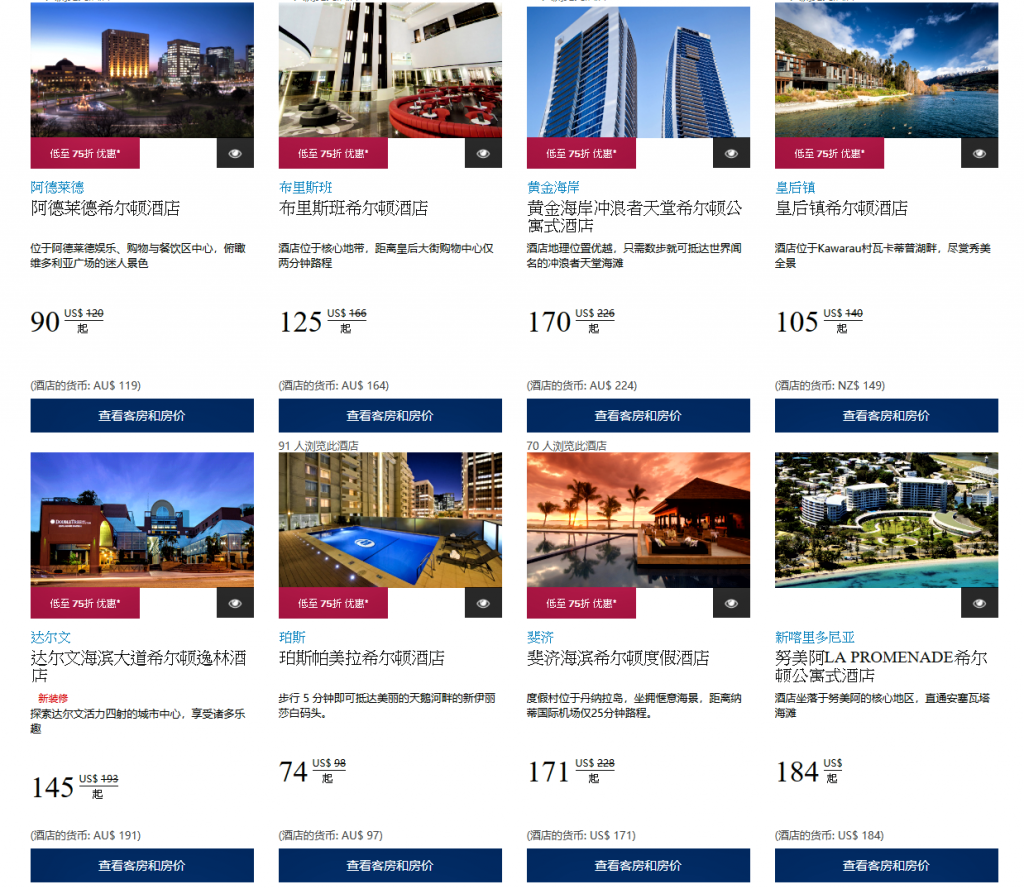View rooms and rates for 阿德莱德希尔顿酒店
Image resolution: width=1024 pixels, height=889 pixels.
click(142, 416)
